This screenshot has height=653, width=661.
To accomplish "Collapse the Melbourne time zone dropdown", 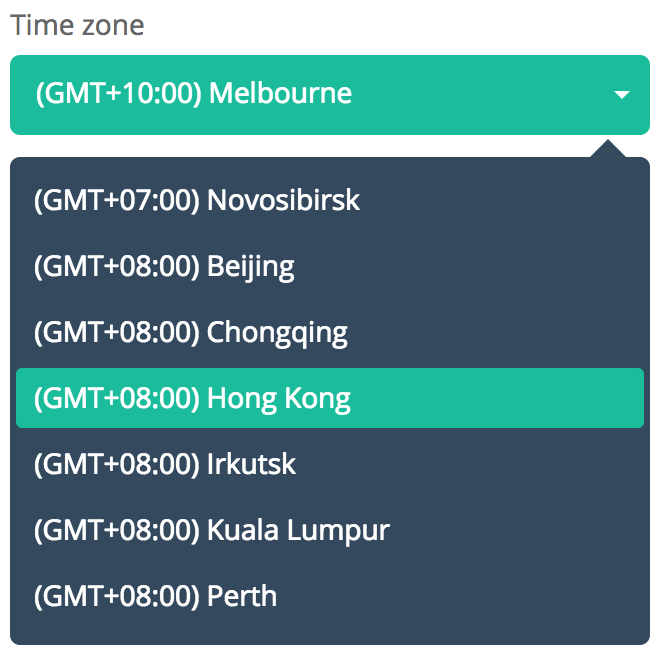I will (330, 95).
